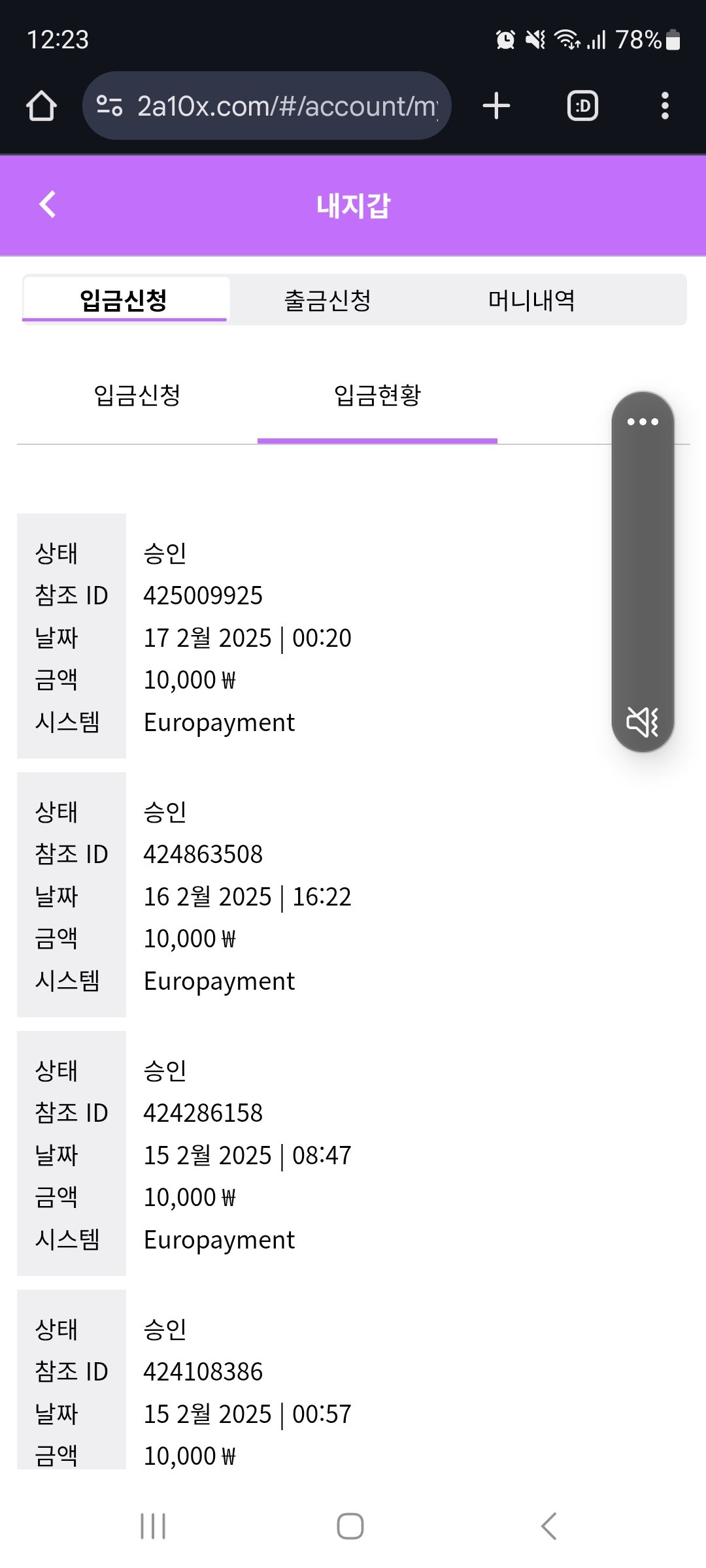Go to the phone home screen
Screen dimensions: 706x1568
350,1526
